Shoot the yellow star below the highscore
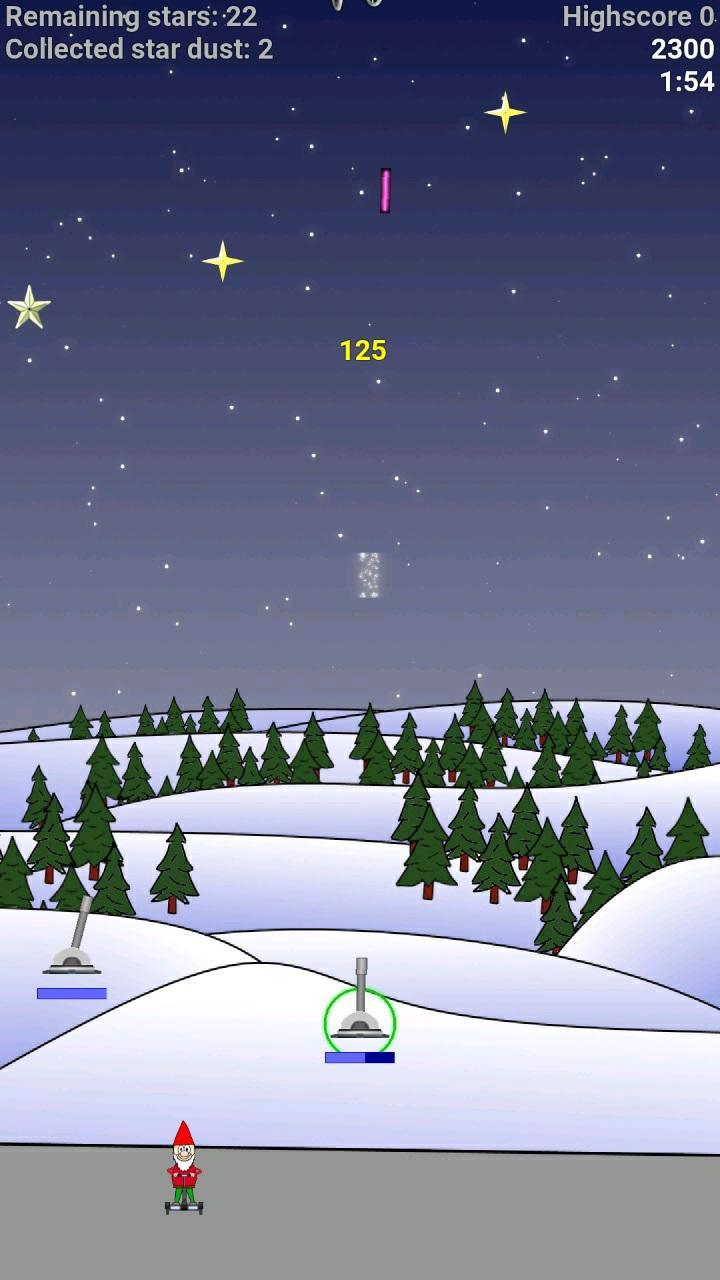Viewport: 720px width, 1280px height. coord(505,112)
